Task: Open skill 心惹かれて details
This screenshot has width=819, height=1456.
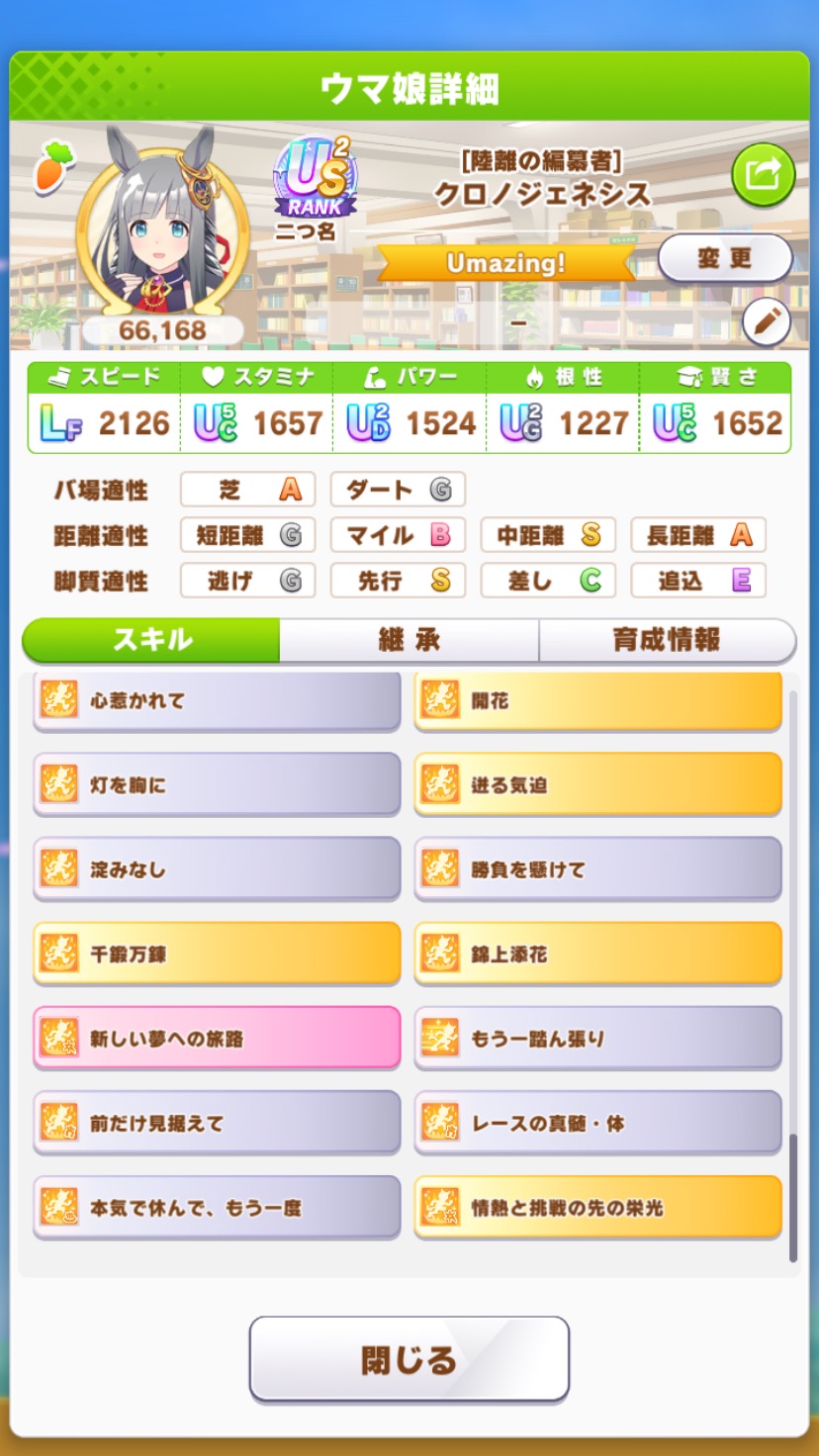Action: [216, 701]
